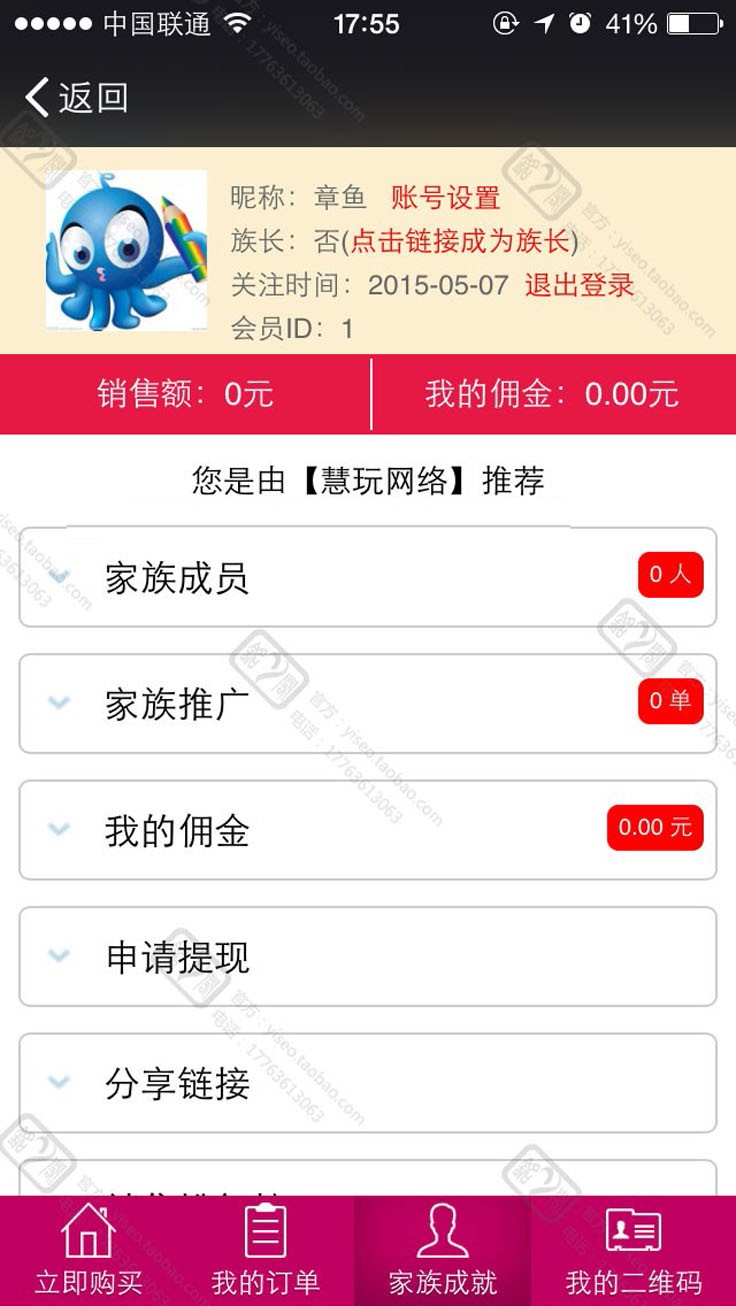Expand the 我的佣金 section
The width and height of the screenshot is (736, 1306).
click(57, 829)
